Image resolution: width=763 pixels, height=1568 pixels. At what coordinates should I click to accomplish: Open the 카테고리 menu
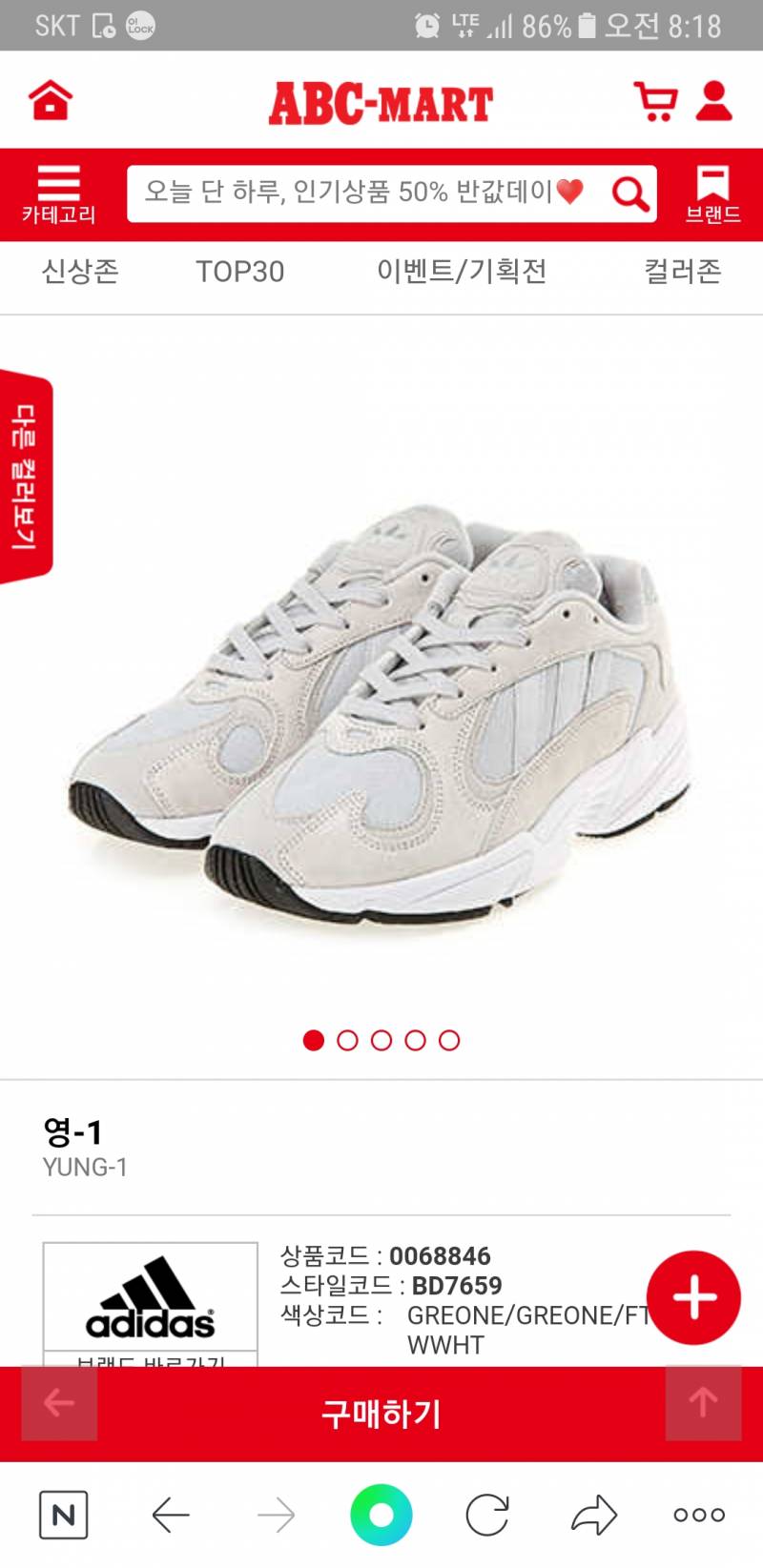[x=59, y=194]
